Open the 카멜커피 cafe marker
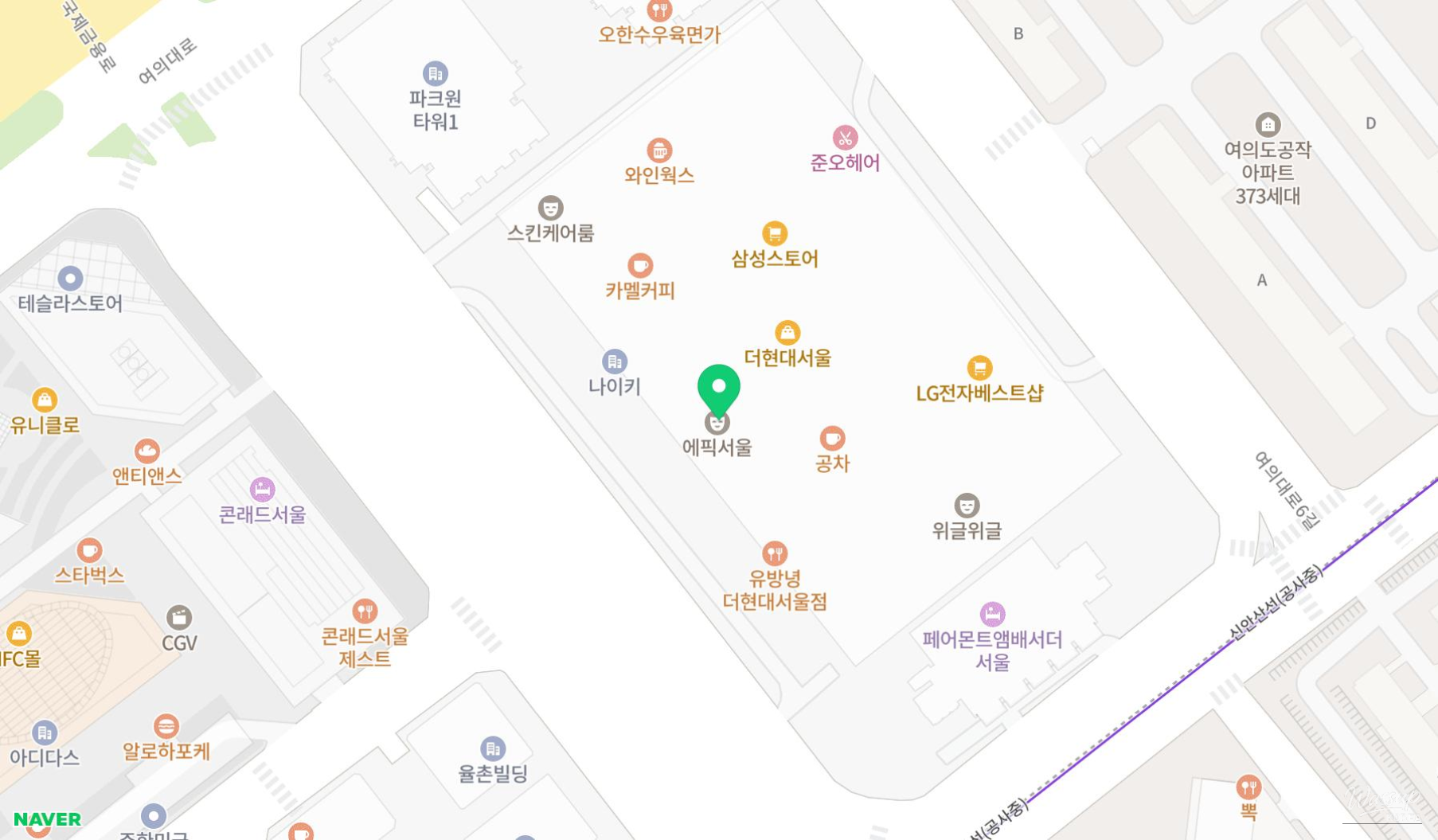 (640, 265)
